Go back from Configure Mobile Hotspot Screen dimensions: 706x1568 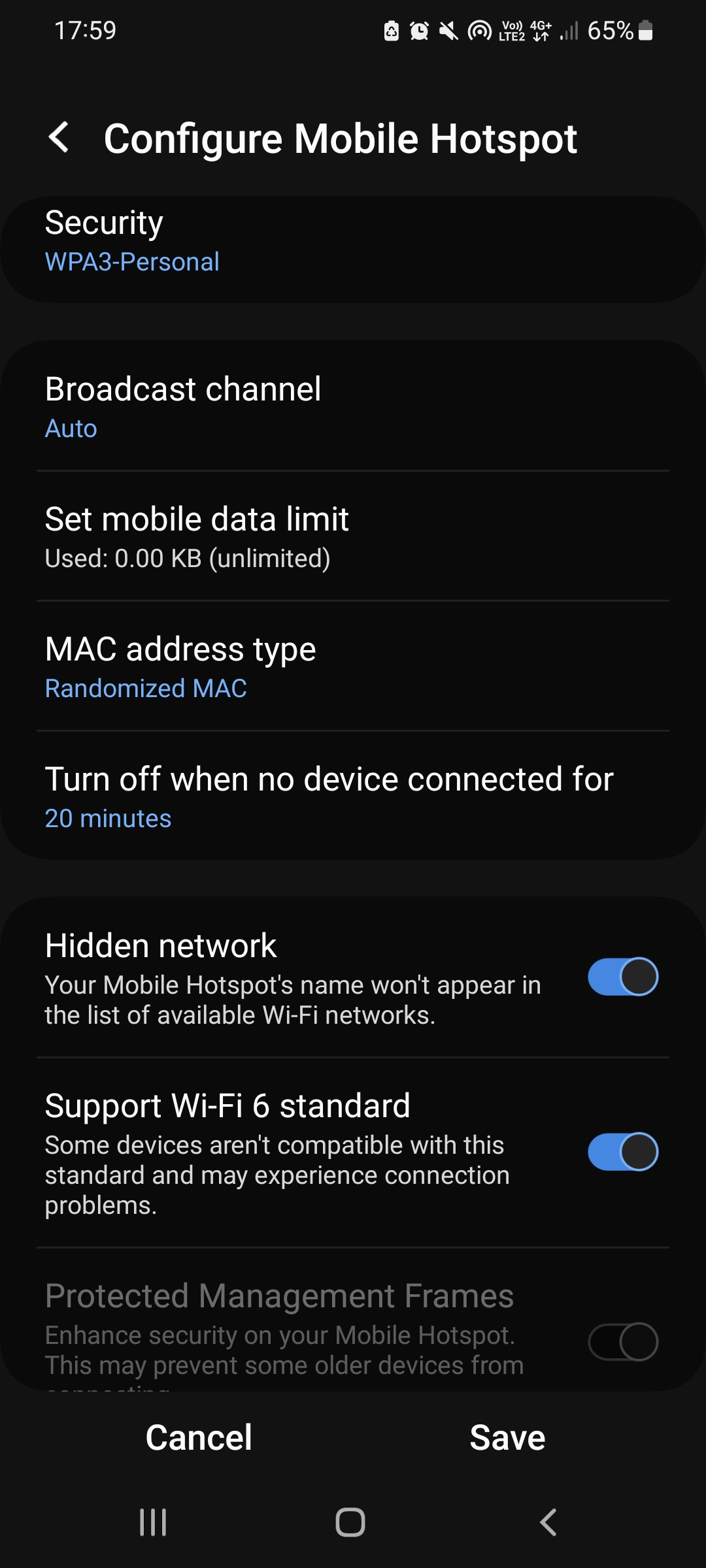59,138
